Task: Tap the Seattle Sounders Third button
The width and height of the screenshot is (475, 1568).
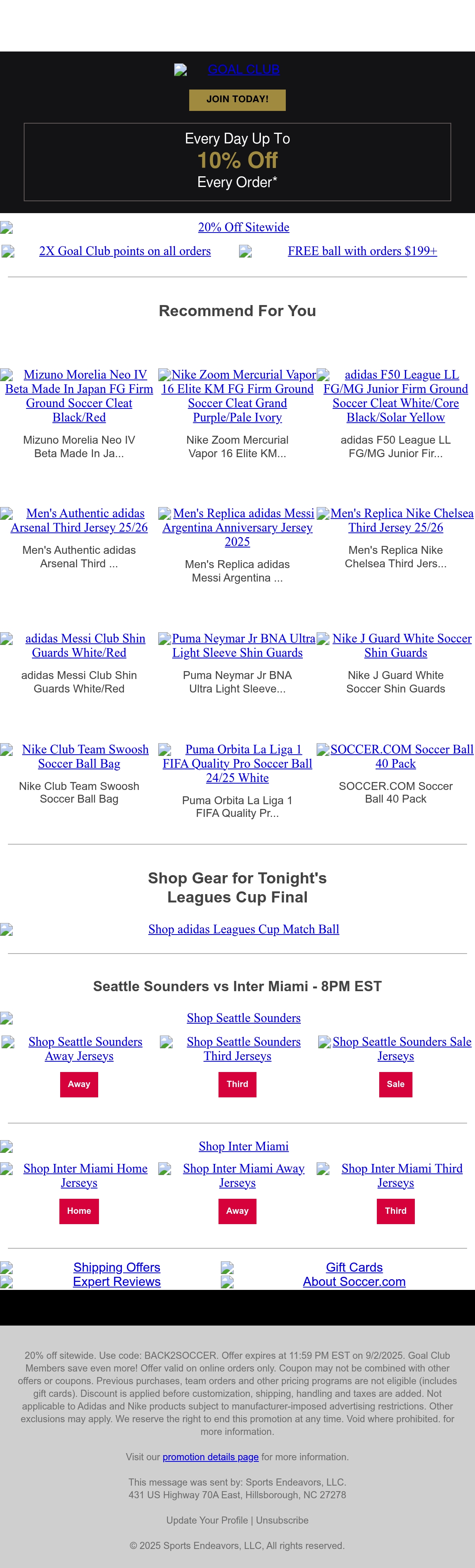Action: [237, 1084]
